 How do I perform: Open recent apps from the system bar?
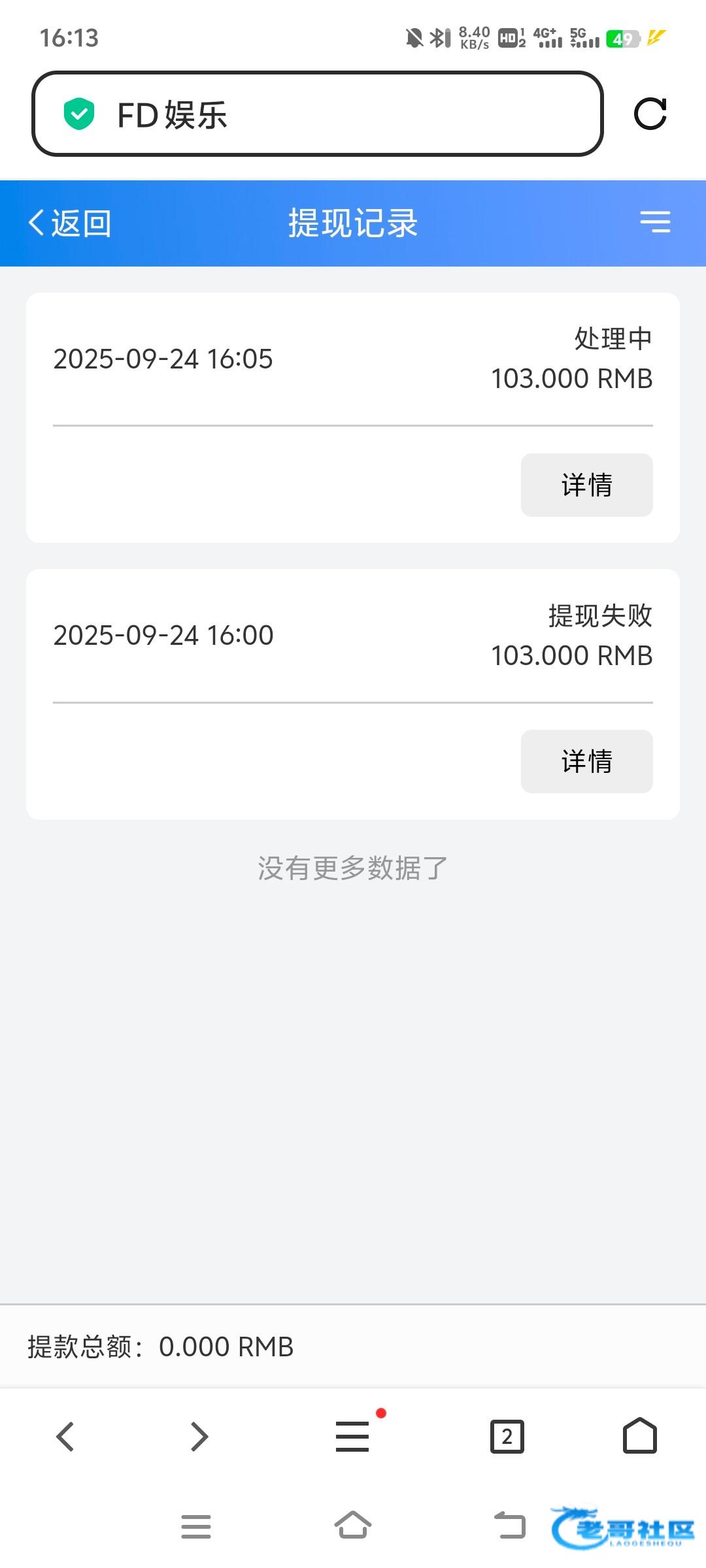(196, 1526)
